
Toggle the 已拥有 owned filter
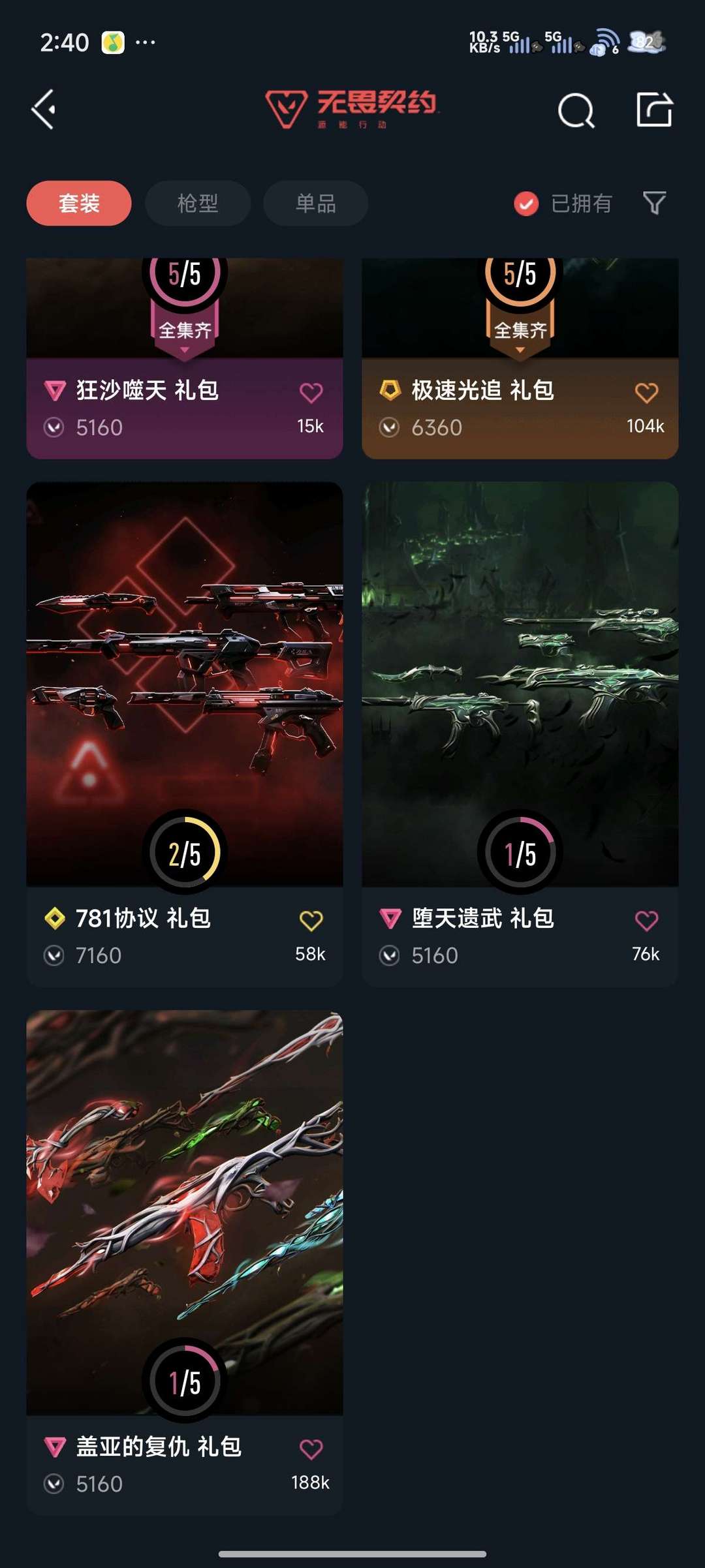tap(563, 203)
